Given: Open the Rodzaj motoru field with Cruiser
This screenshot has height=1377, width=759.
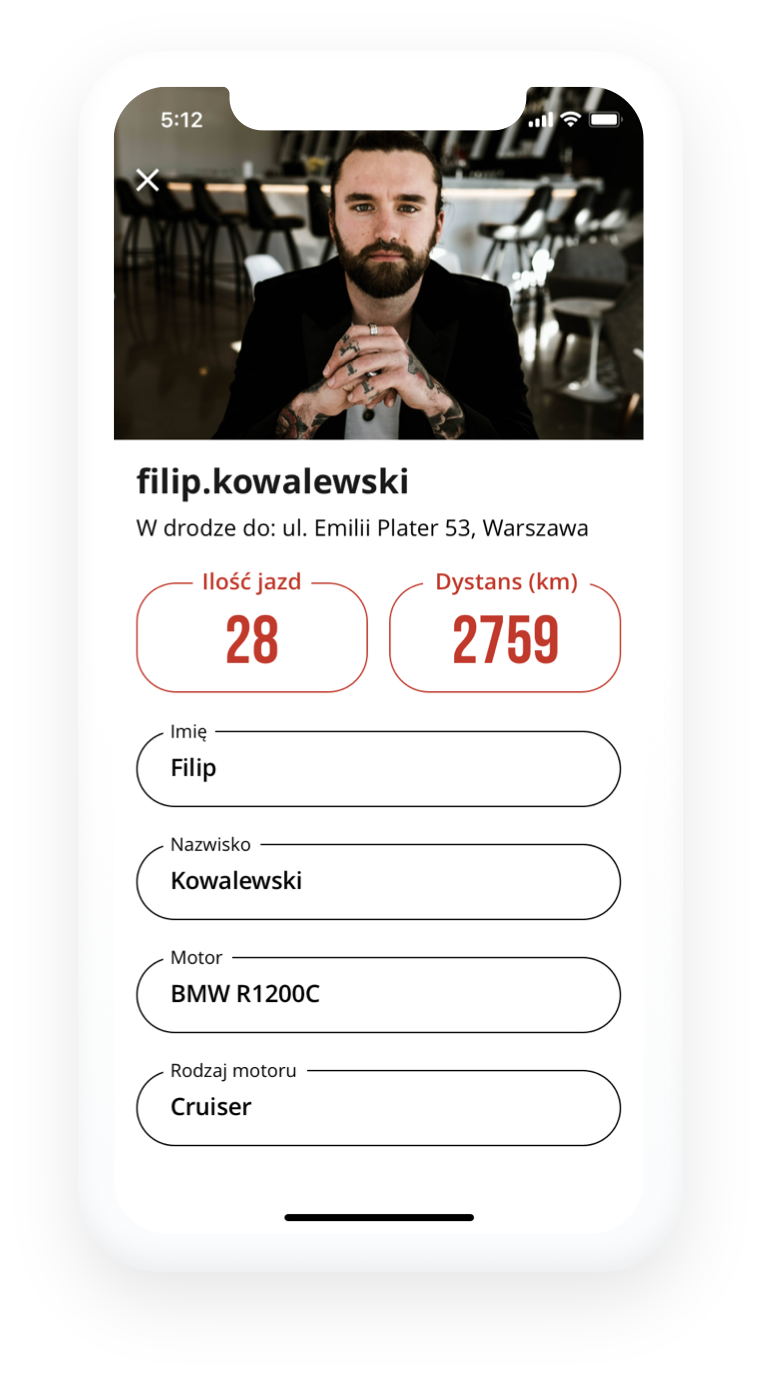Looking at the screenshot, I should pyautogui.click(x=378, y=1108).
